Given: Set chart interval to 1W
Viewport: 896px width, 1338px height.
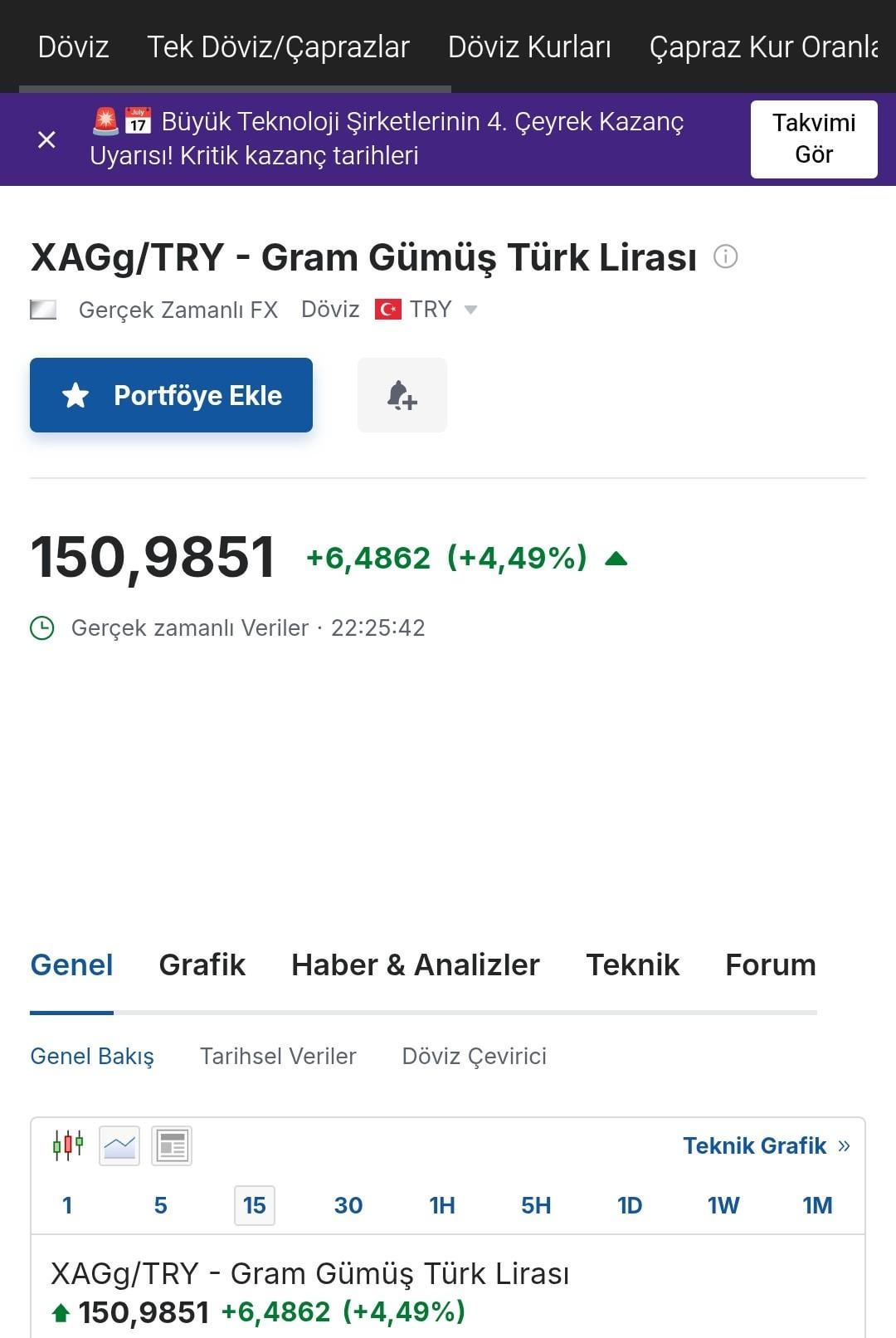Looking at the screenshot, I should click(x=723, y=1205).
